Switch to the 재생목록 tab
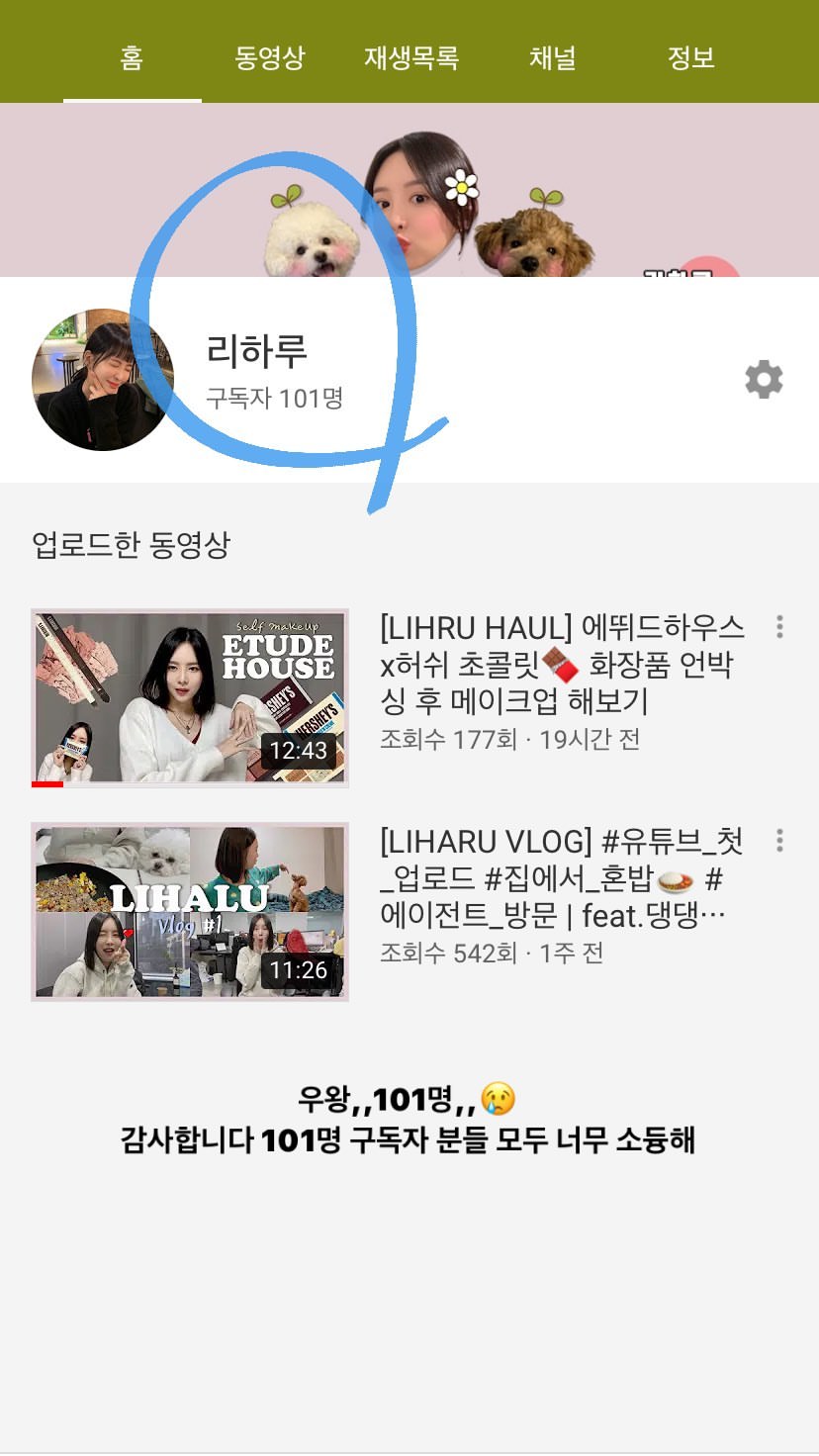 [x=410, y=57]
